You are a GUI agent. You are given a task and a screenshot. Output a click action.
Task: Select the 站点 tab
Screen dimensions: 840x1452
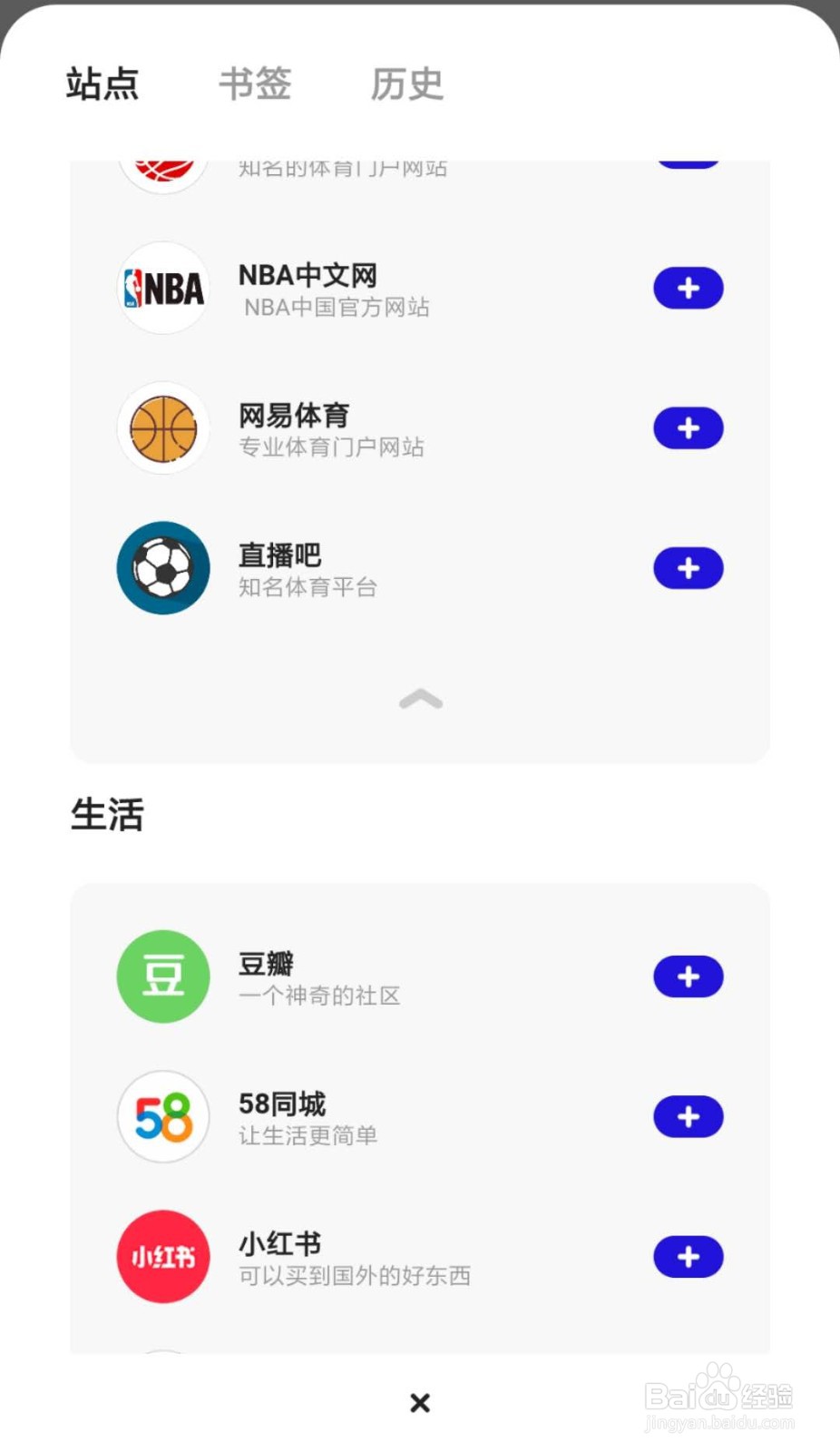(103, 84)
